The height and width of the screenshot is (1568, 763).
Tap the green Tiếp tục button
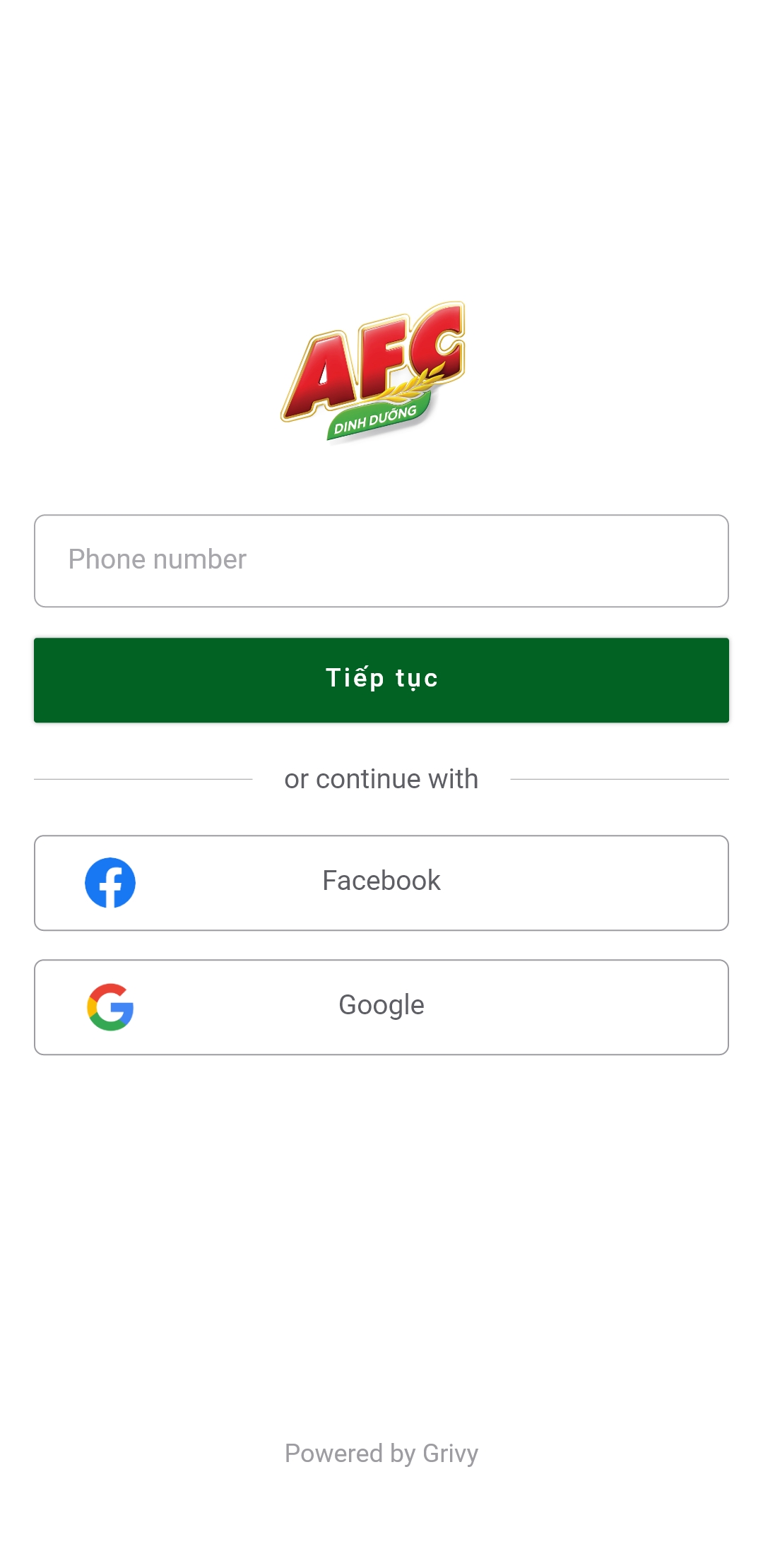click(x=381, y=679)
